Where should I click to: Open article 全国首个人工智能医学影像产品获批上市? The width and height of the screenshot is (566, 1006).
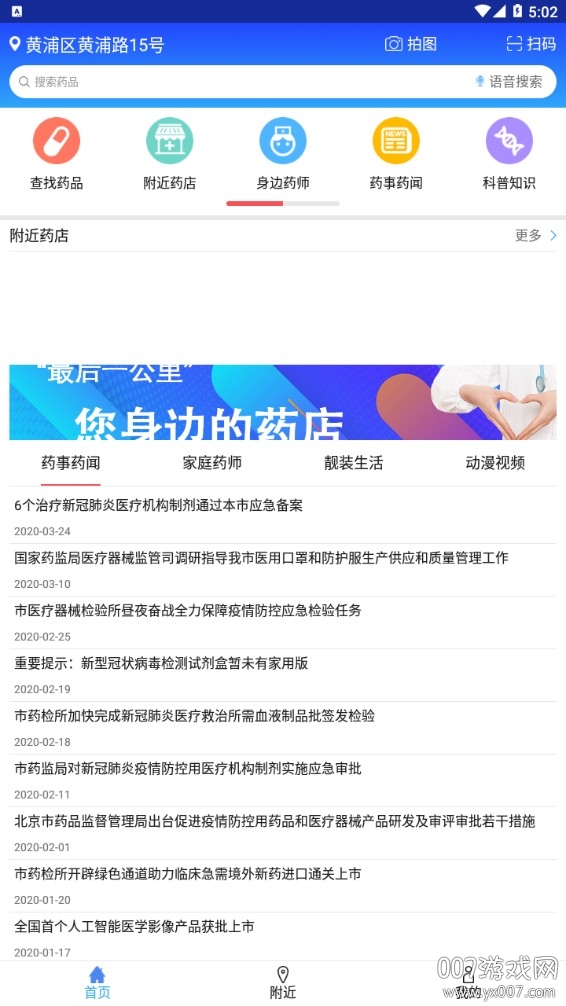283,938
